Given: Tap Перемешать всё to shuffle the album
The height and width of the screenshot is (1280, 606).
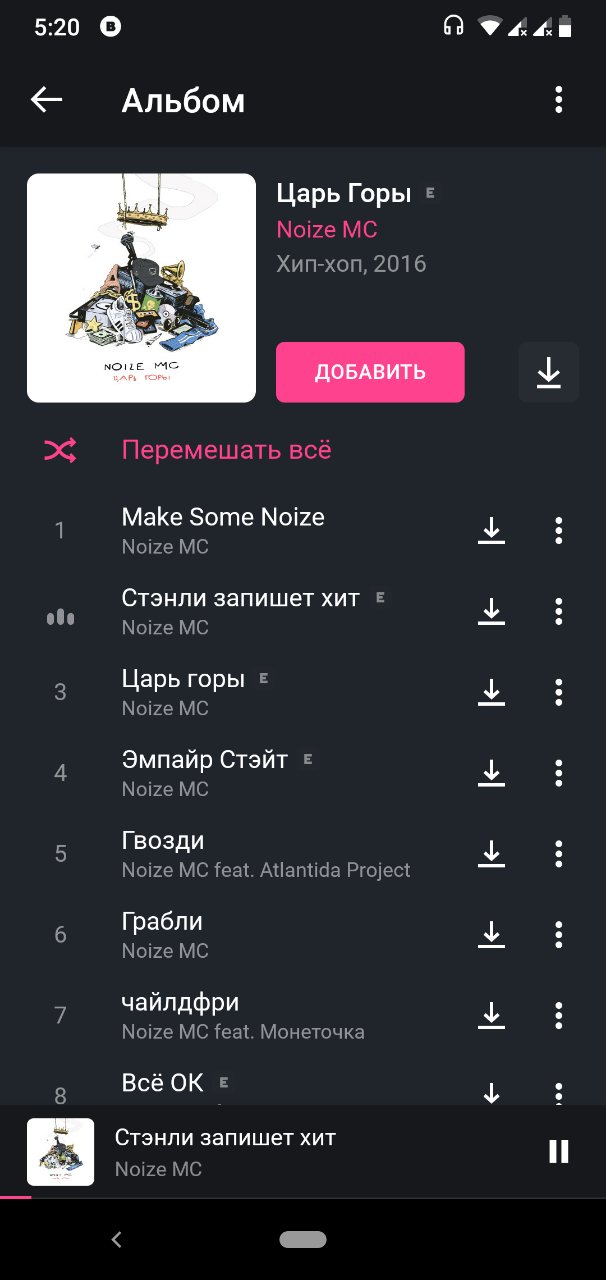Looking at the screenshot, I should coord(226,450).
